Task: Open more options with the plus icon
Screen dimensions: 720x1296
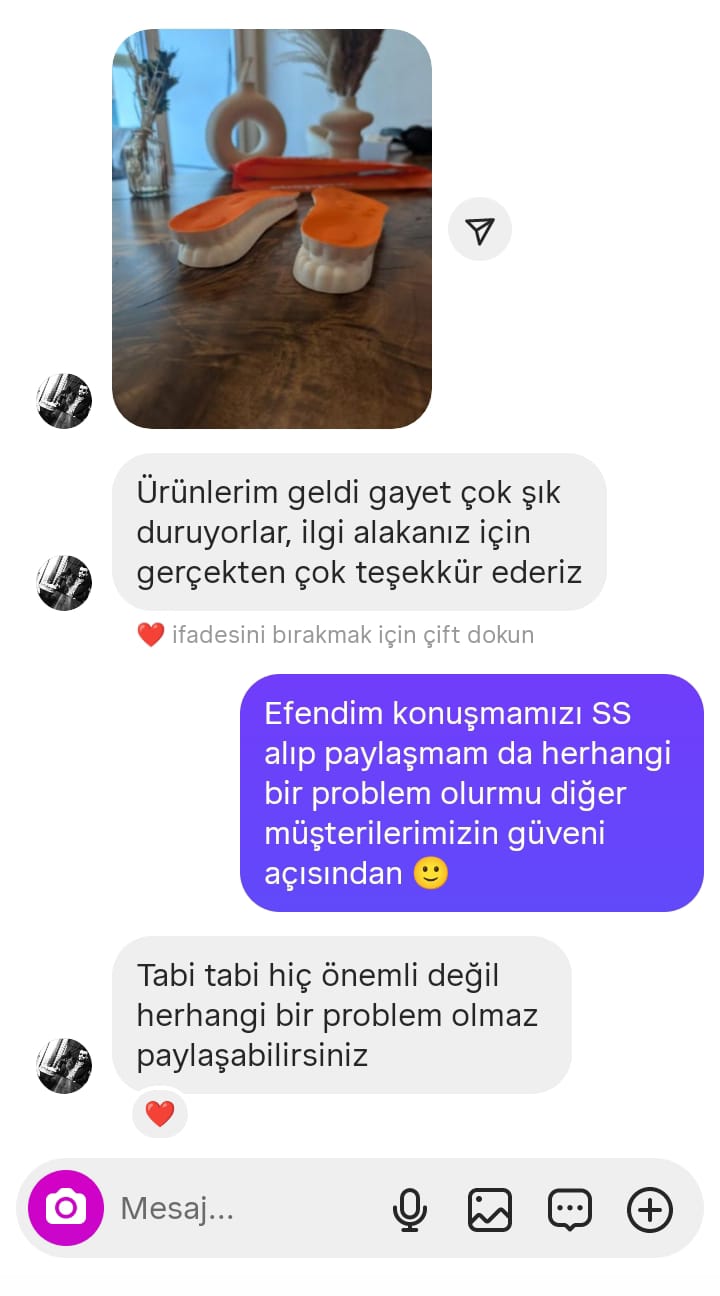Action: click(650, 1210)
